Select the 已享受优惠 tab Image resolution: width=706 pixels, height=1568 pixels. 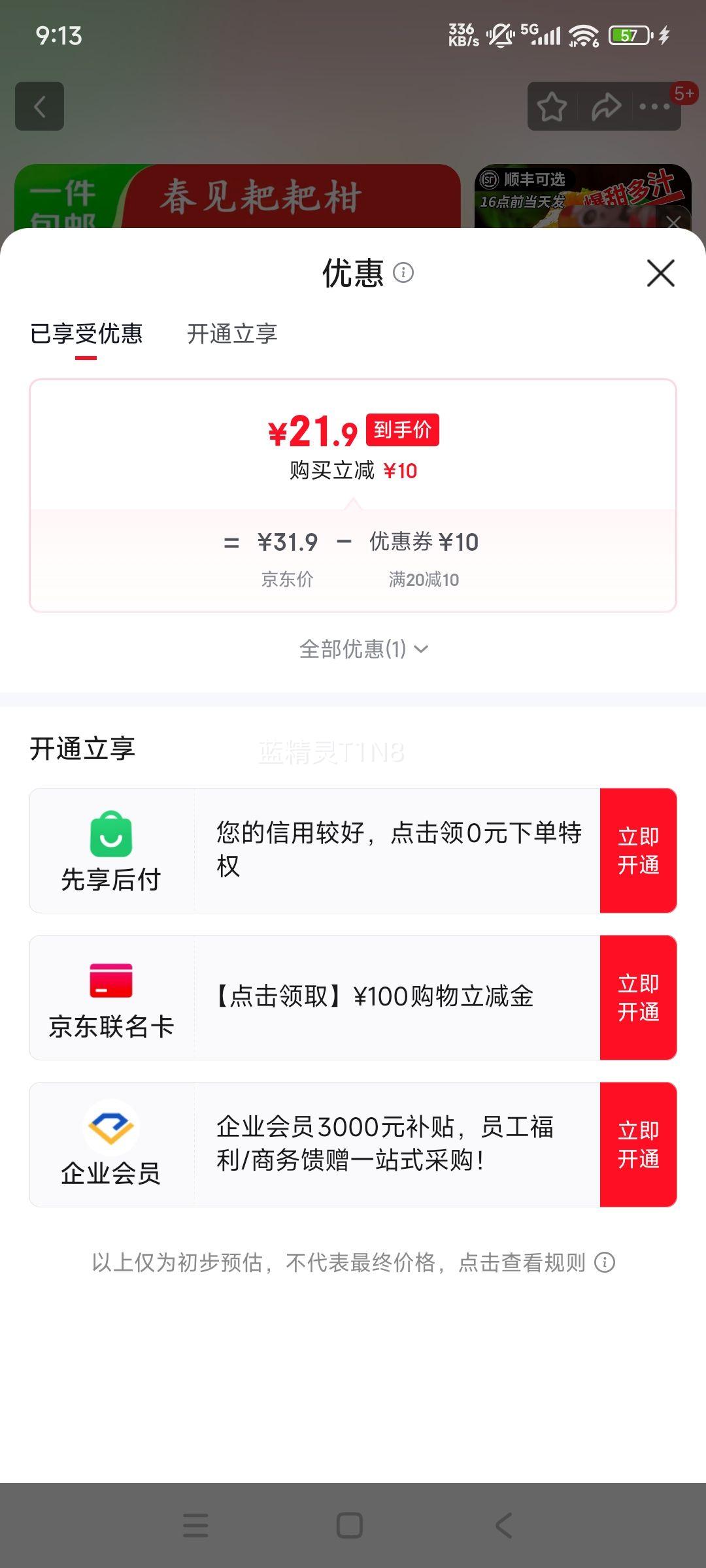(x=88, y=334)
